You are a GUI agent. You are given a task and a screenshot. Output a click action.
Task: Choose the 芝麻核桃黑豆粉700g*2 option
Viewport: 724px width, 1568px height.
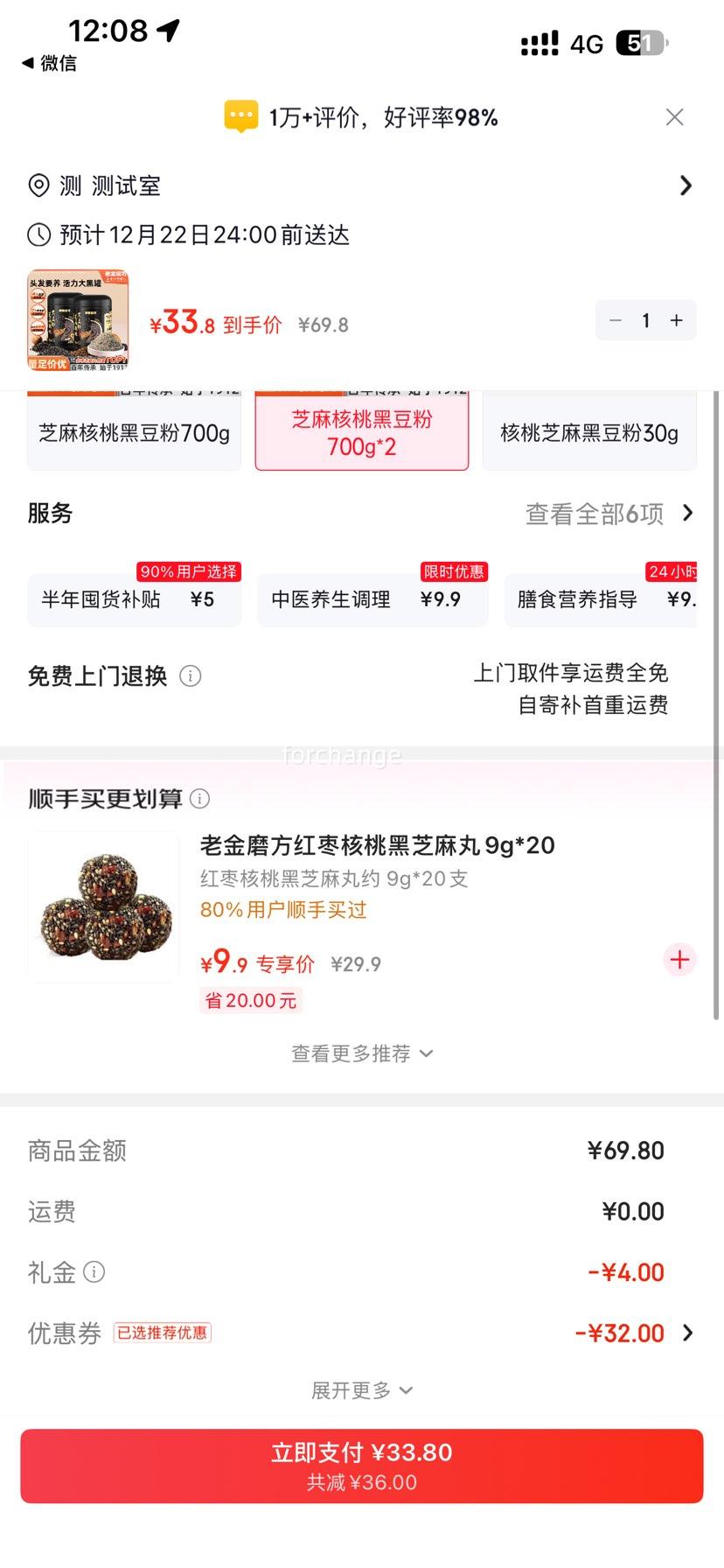361,431
